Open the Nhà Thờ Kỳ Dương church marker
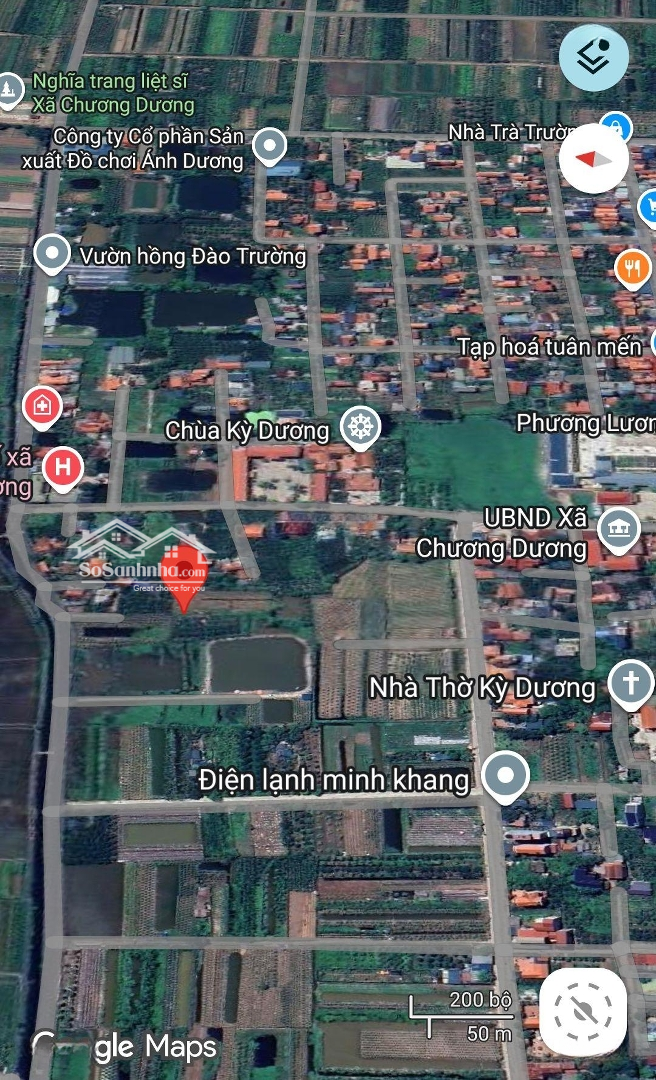Image resolution: width=656 pixels, height=1080 pixels. pos(631,684)
